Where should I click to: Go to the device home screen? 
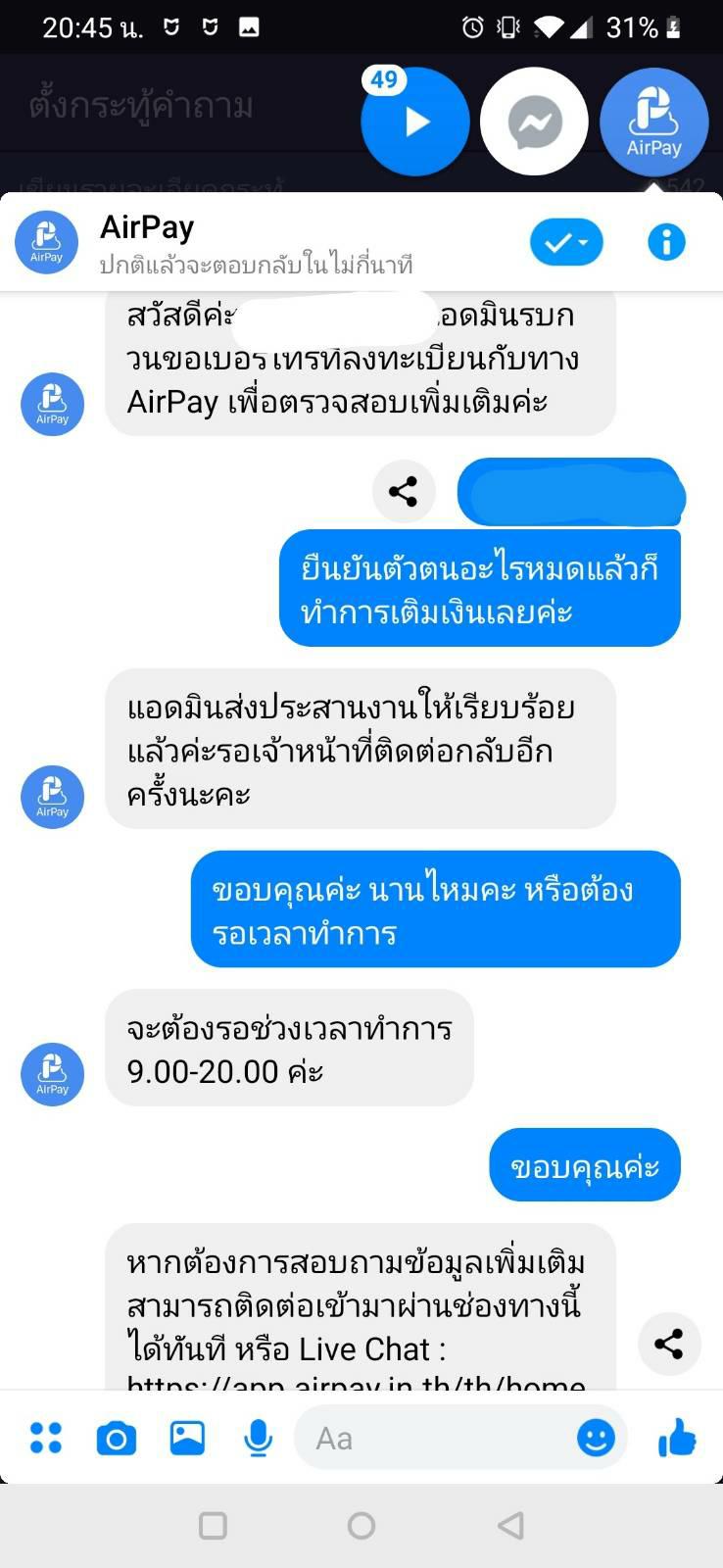361,1525
